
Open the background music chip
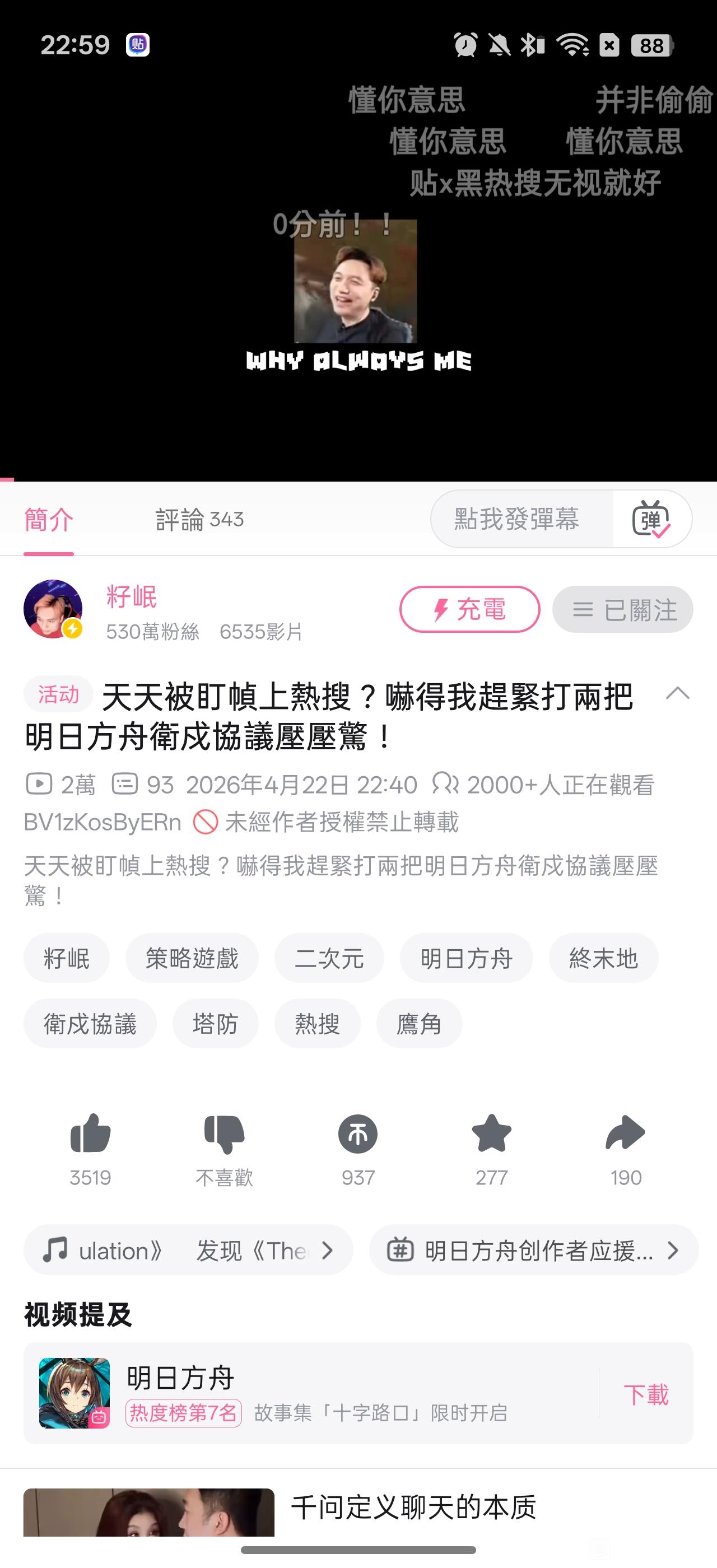[x=188, y=1250]
